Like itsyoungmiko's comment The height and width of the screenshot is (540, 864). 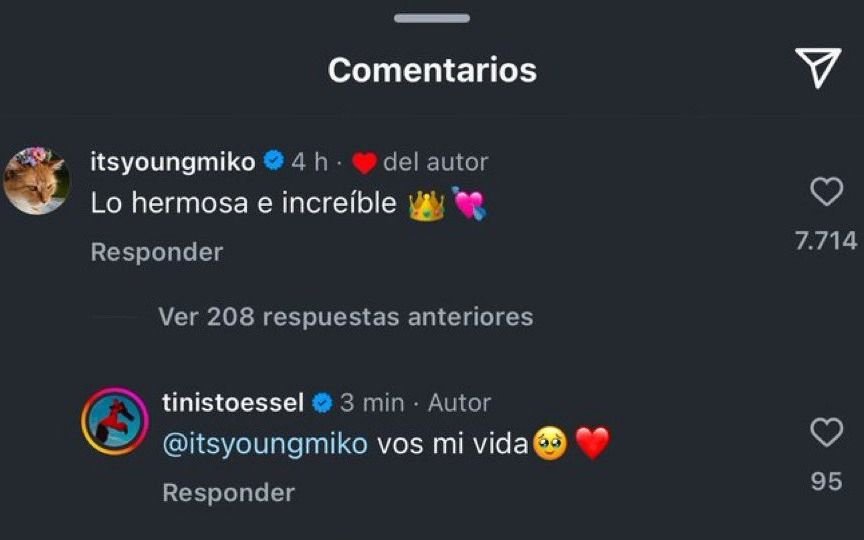826,192
